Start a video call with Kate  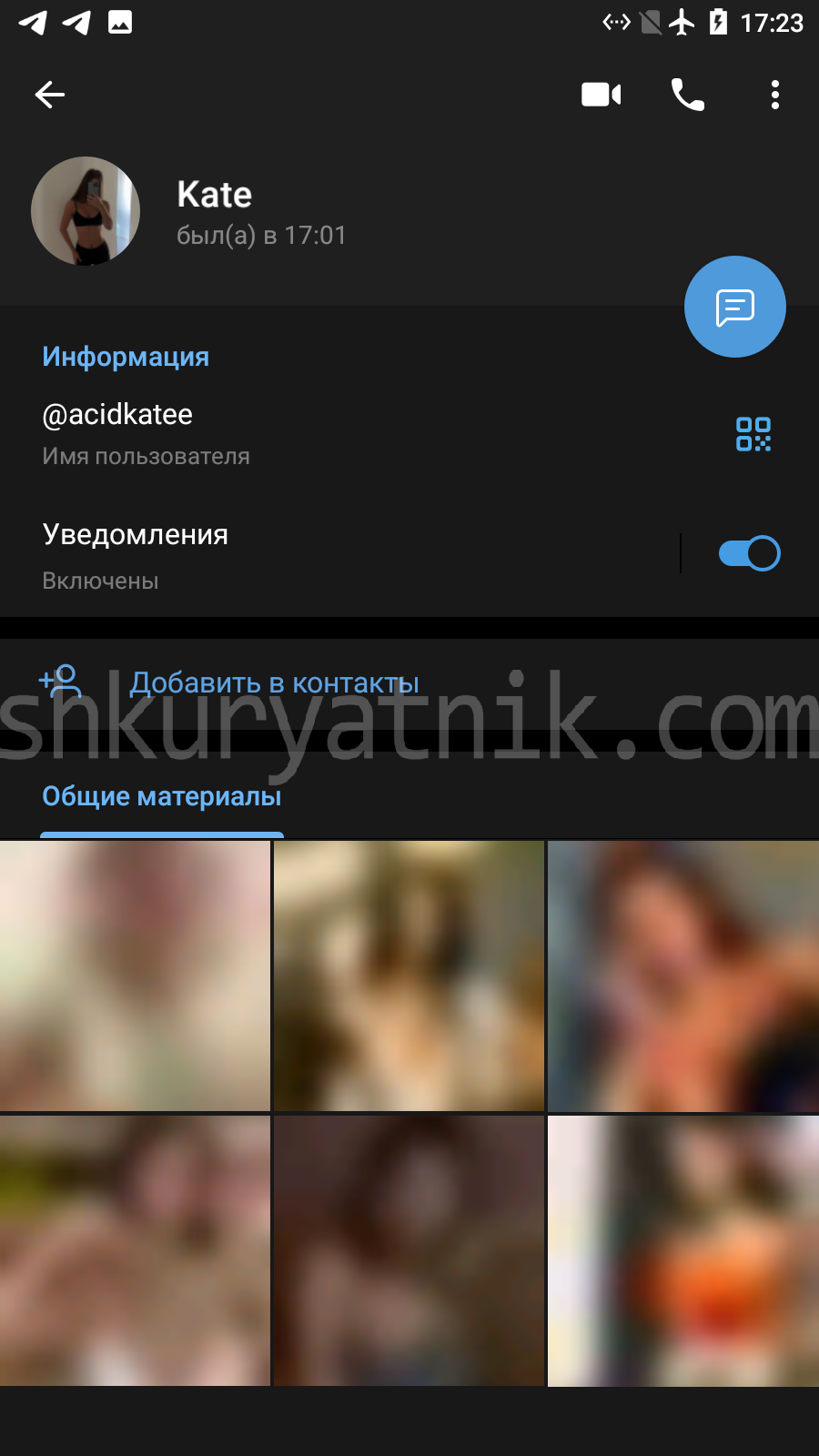point(601,95)
